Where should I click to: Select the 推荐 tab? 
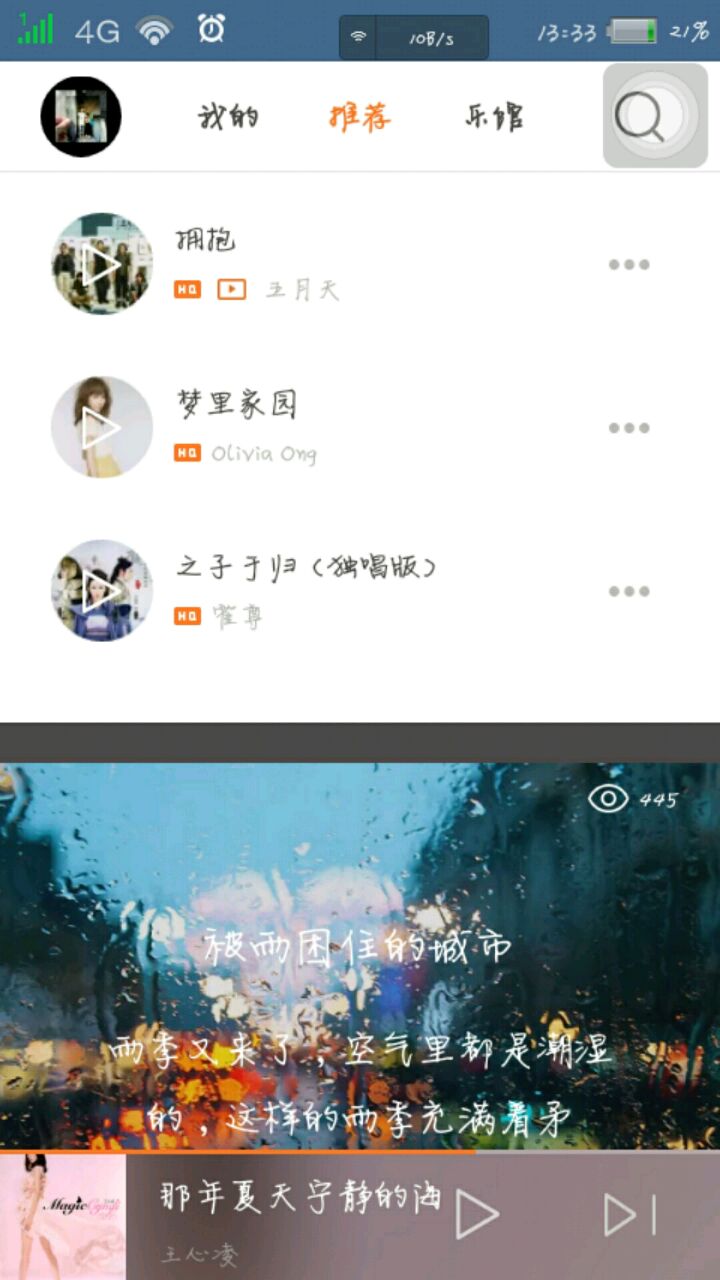point(360,117)
